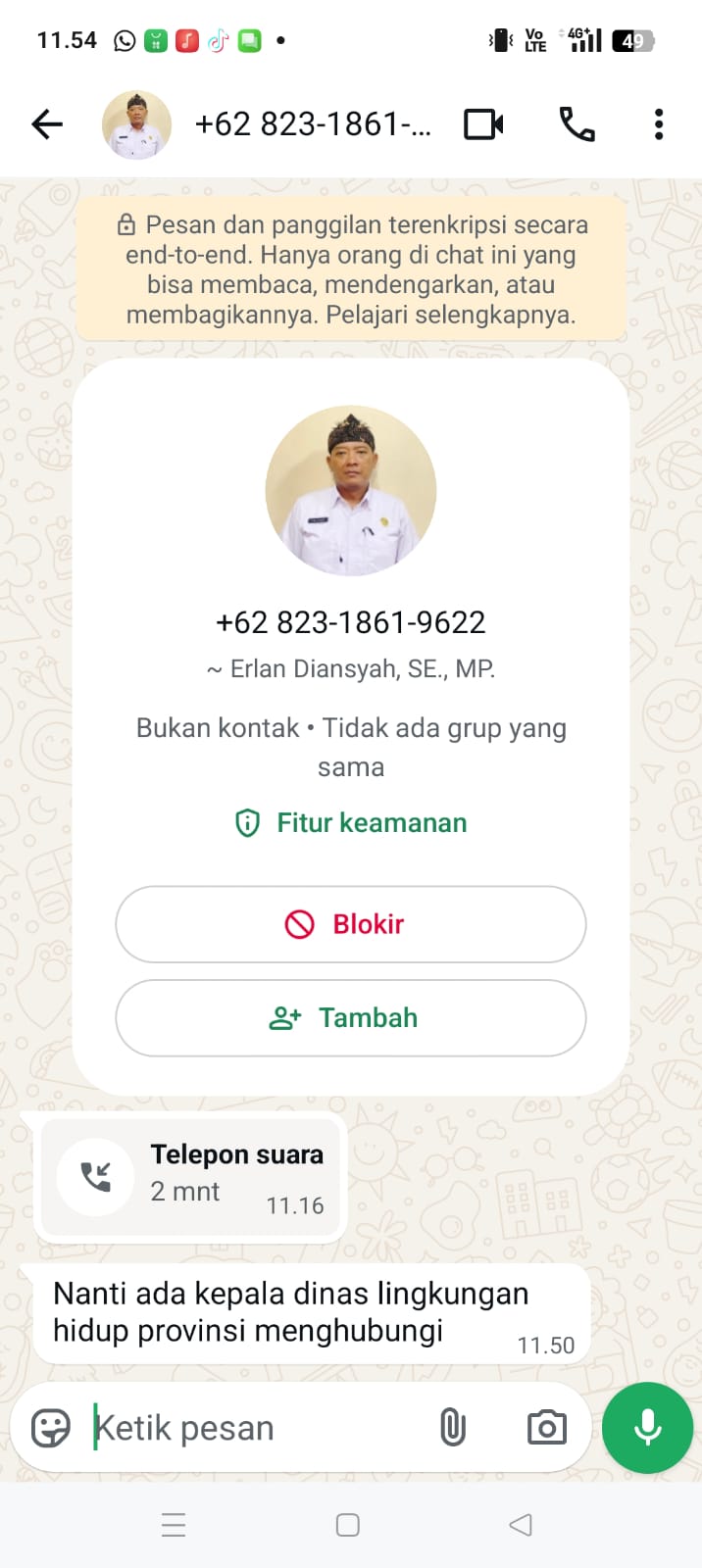Open the Telepon suara call entry
This screenshot has height=1568, width=702.
point(192,1177)
